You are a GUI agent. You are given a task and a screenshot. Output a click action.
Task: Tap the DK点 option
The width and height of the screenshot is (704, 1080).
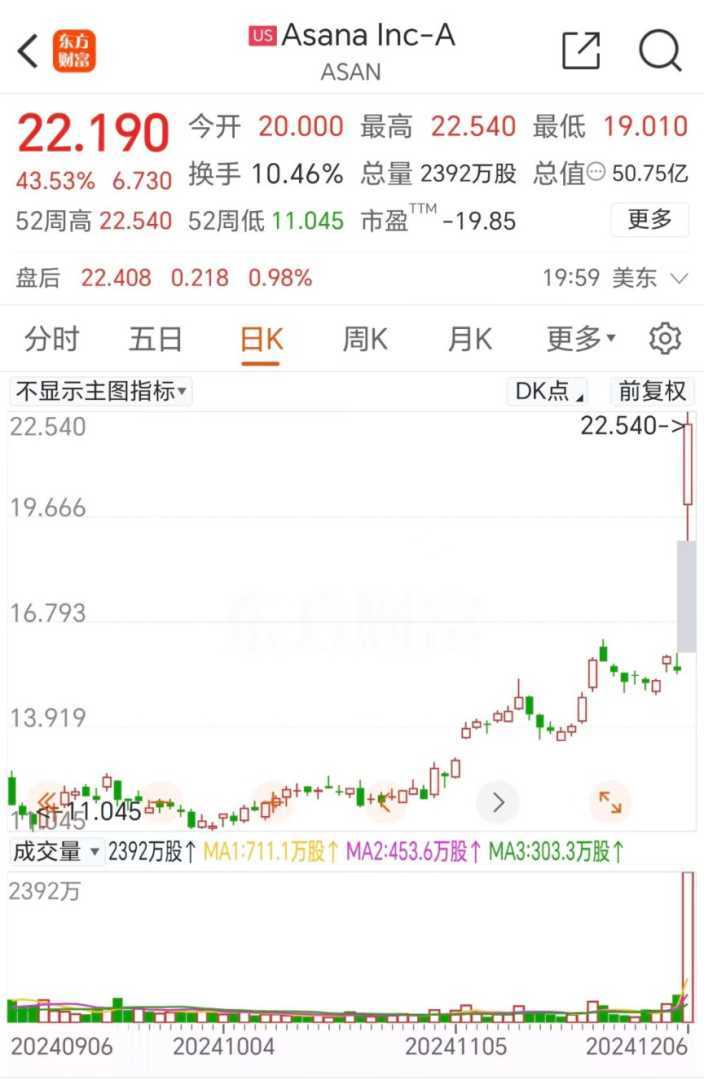tap(549, 391)
